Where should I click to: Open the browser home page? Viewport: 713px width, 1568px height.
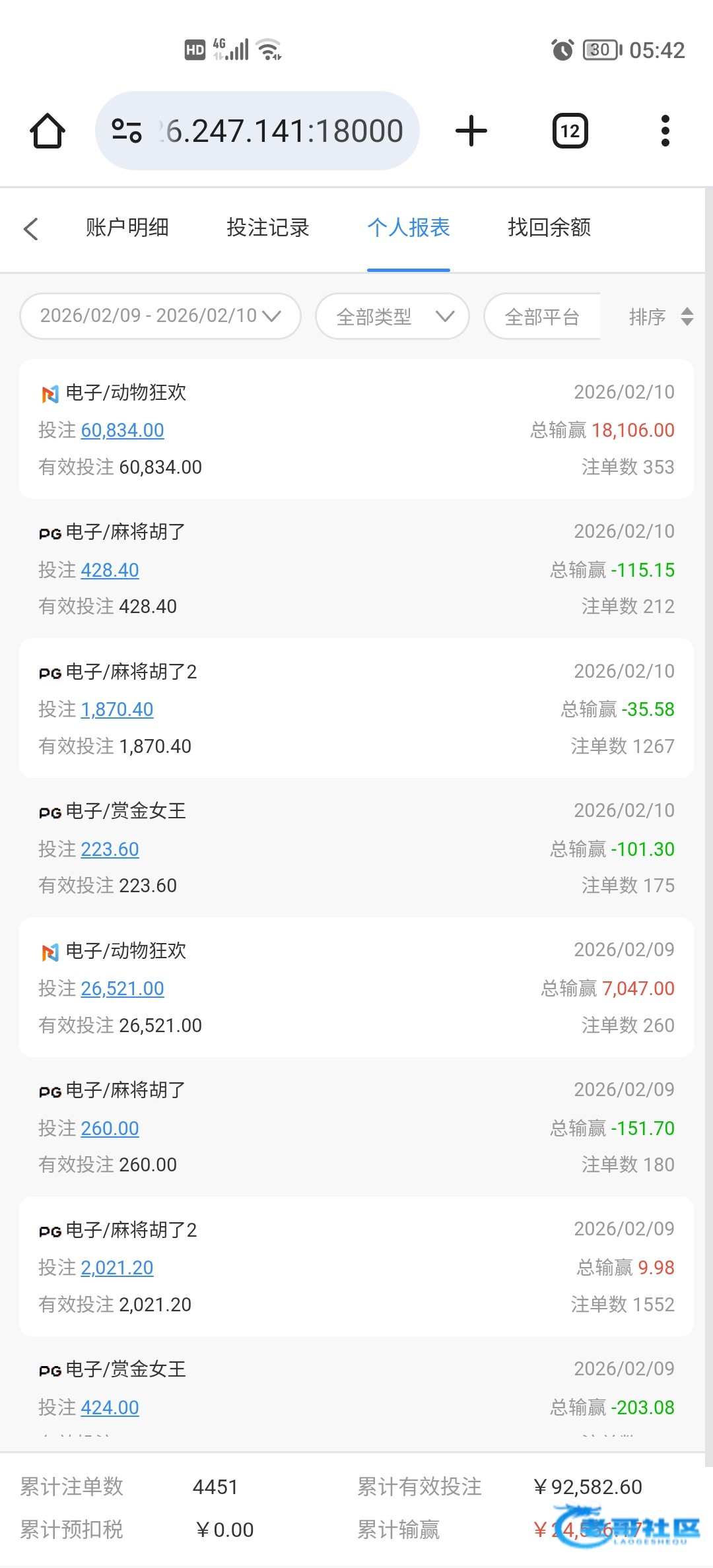48,131
